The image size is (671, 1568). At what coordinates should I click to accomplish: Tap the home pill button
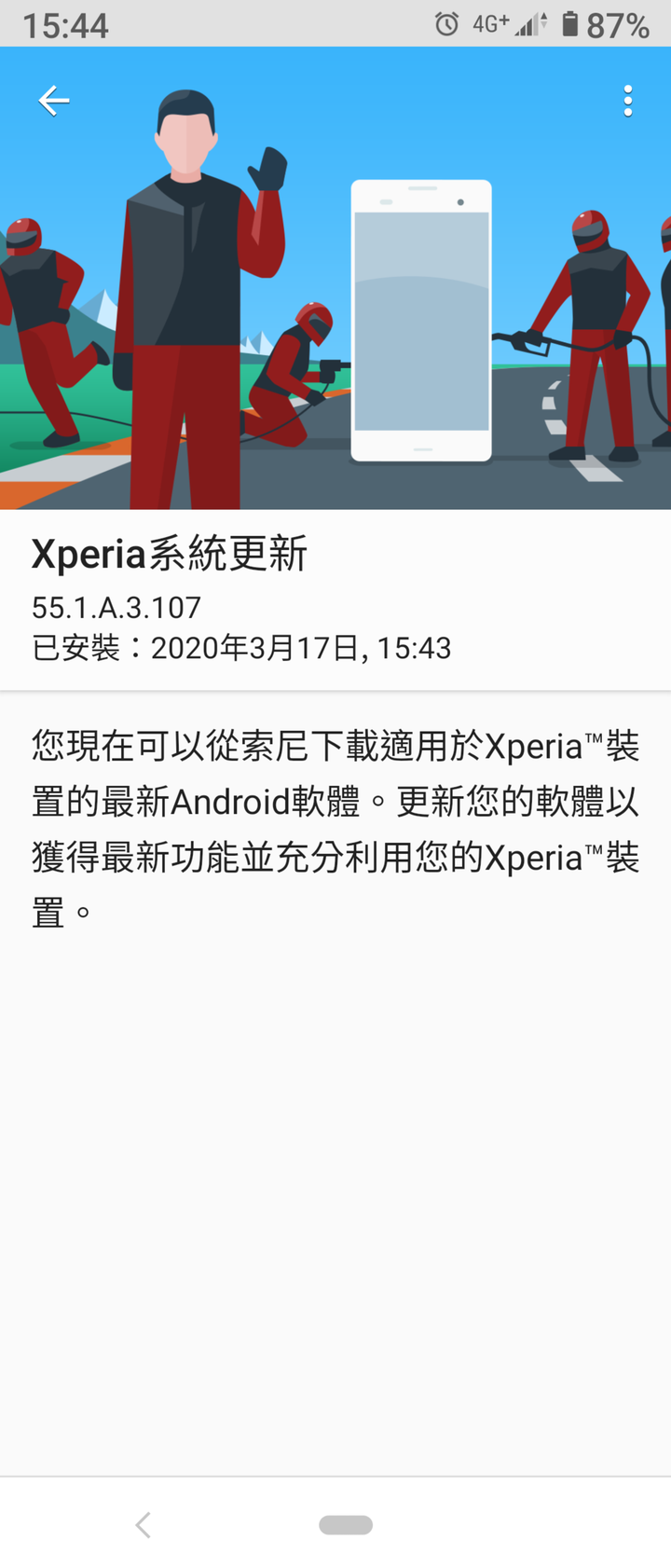pyautogui.click(x=346, y=1525)
